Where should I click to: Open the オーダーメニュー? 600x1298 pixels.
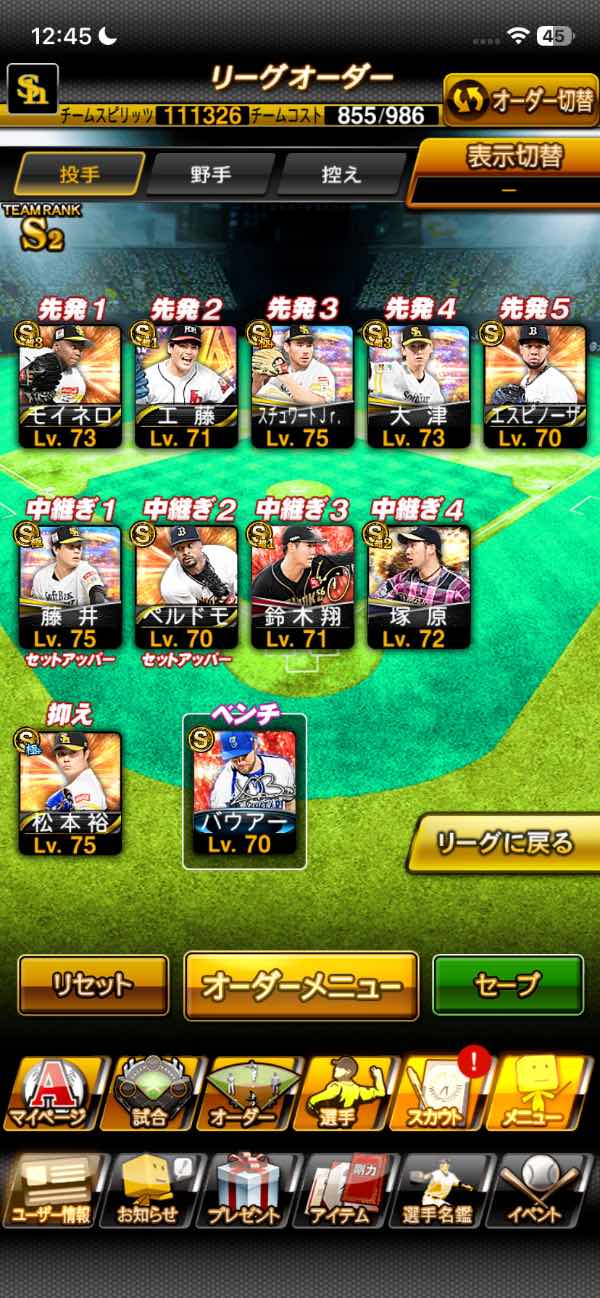click(x=301, y=986)
